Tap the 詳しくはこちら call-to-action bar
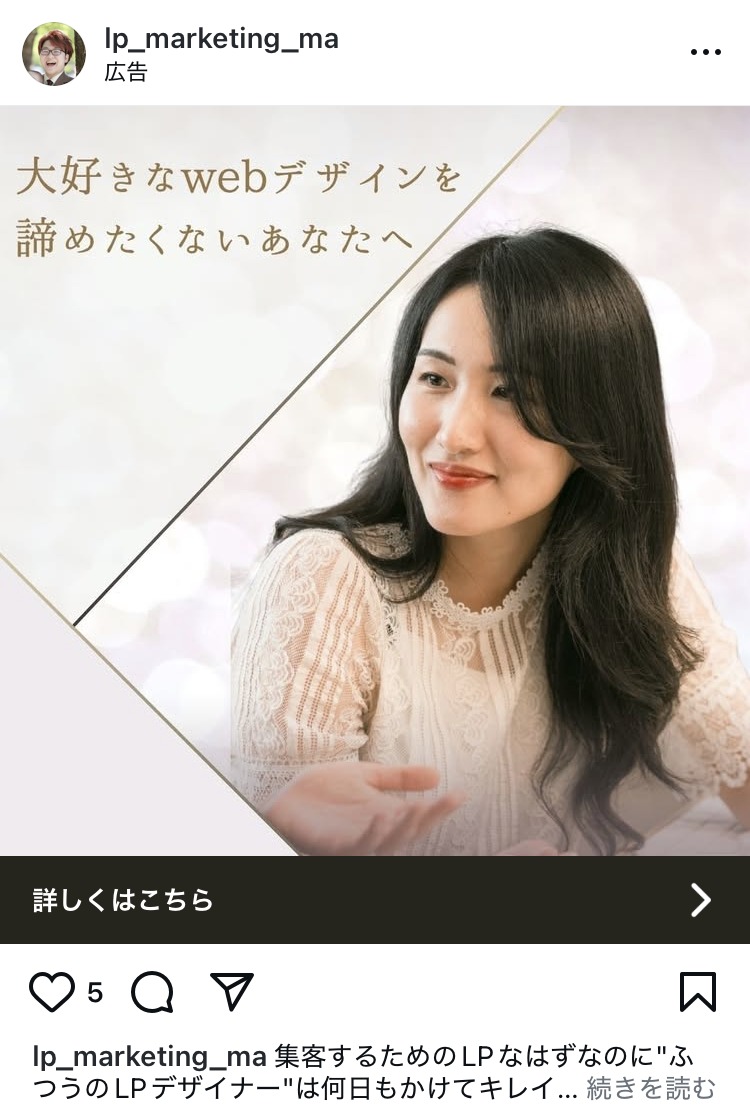 coord(375,900)
